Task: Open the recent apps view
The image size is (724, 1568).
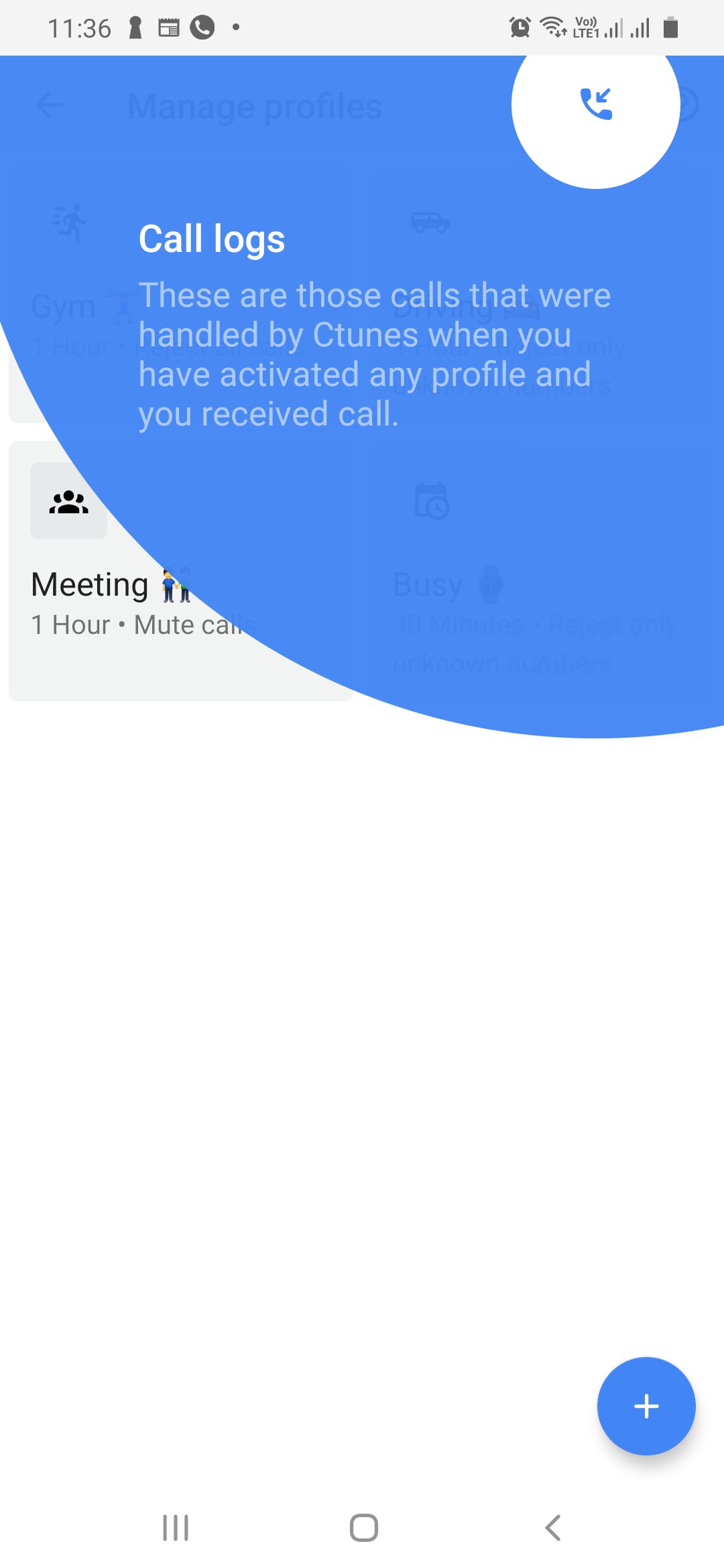Action: pos(176,1528)
